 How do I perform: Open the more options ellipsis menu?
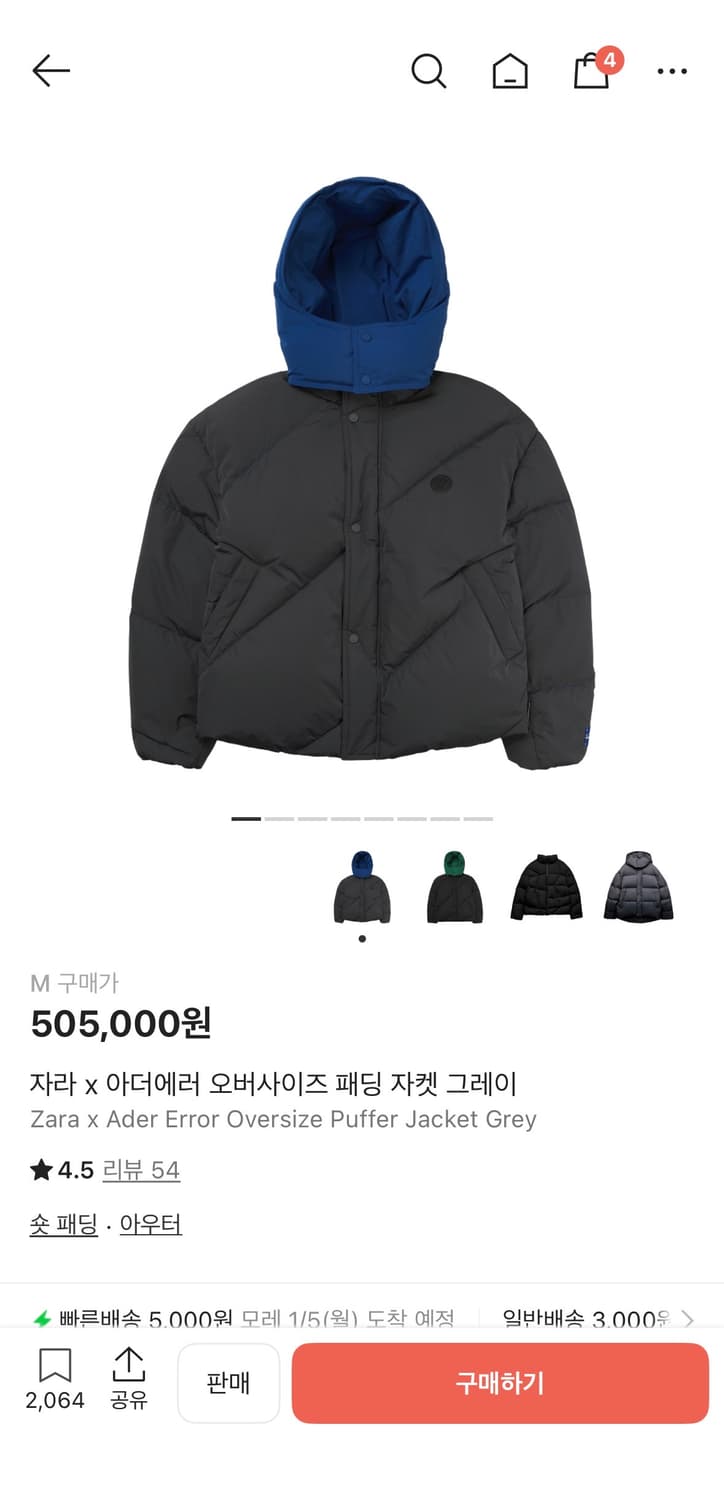coord(672,70)
